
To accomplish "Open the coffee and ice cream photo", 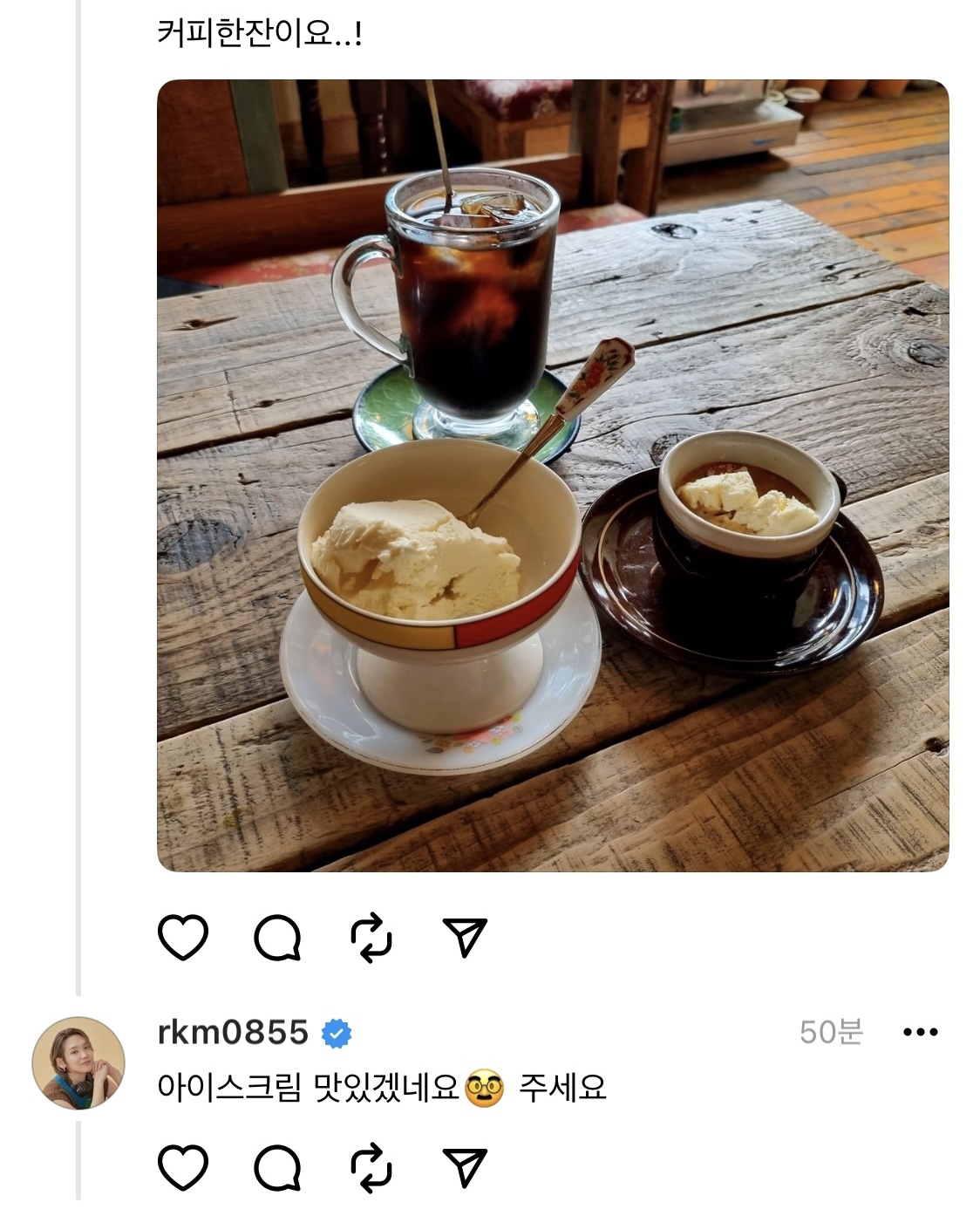I will 552,475.
